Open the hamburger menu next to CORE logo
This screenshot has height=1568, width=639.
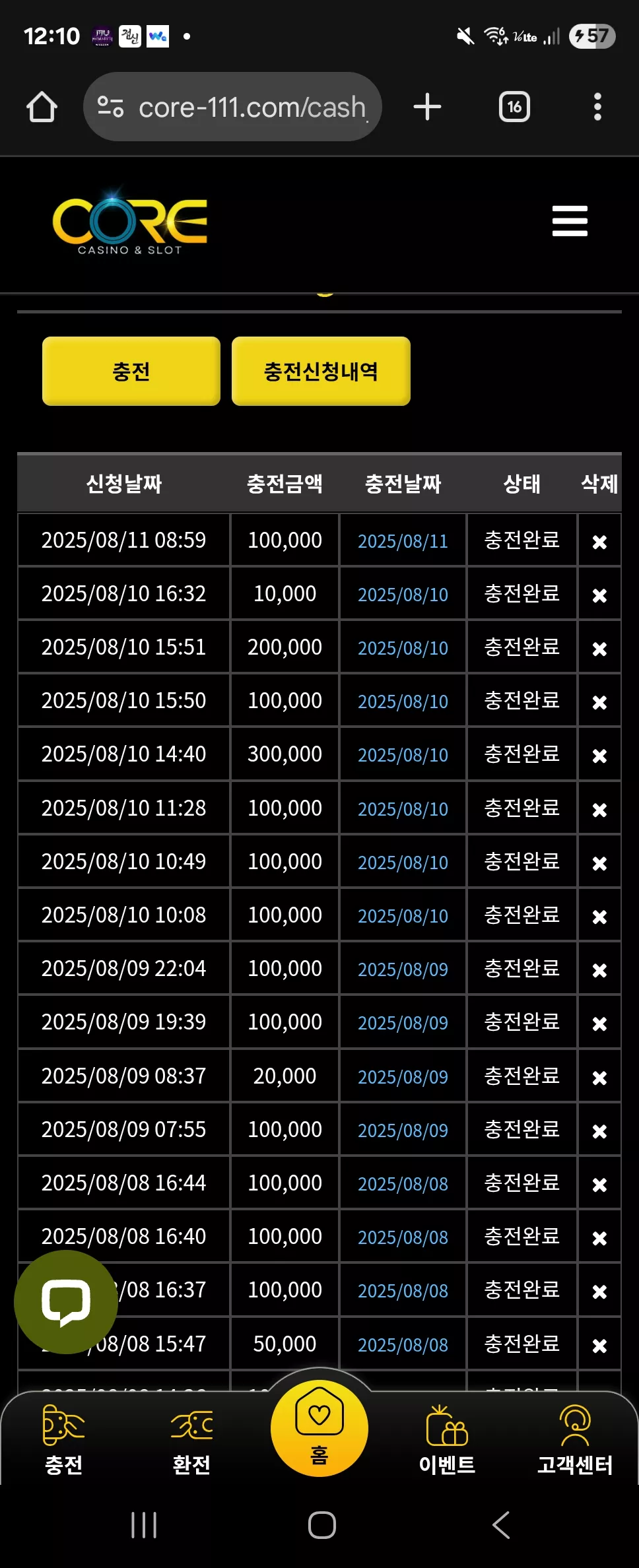coord(570,220)
